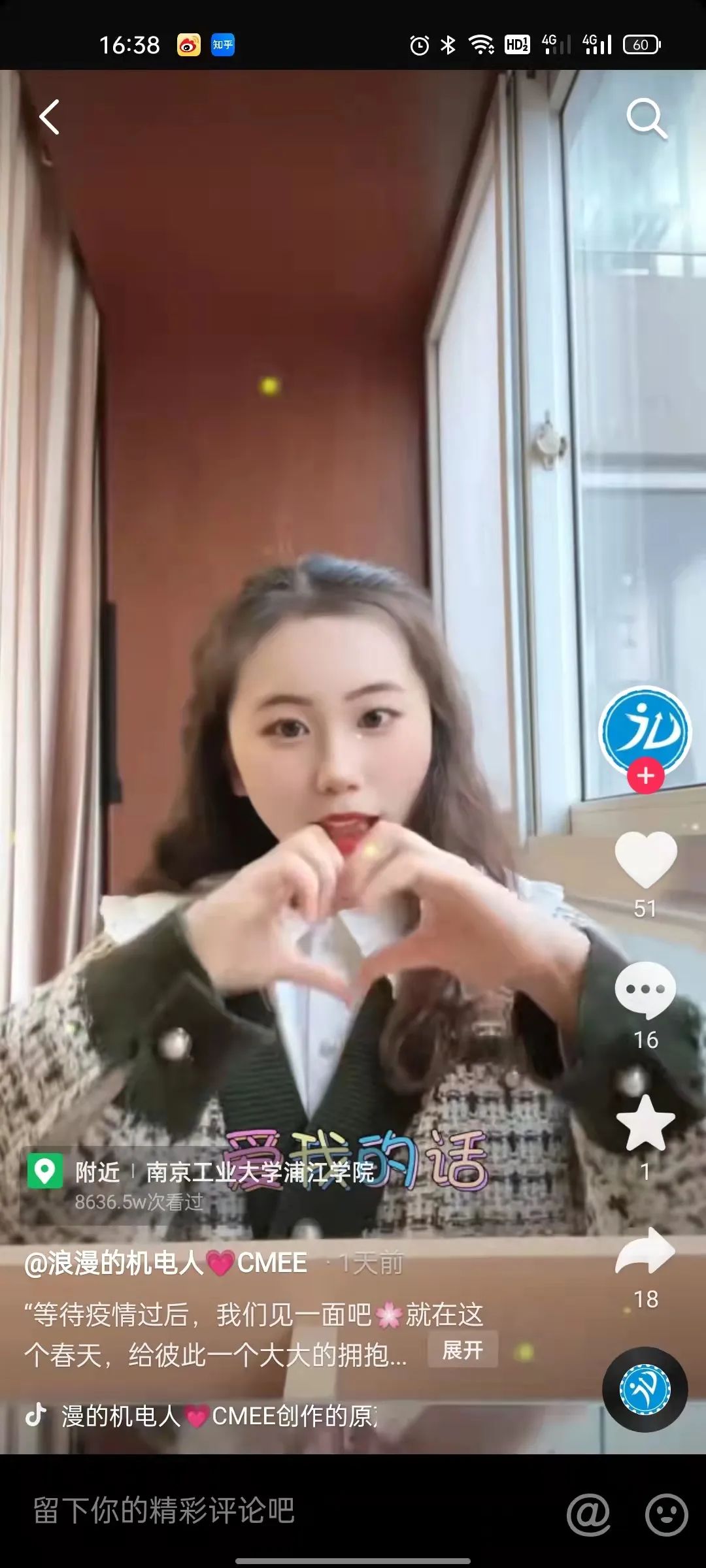
Task: Open the 南京工业大学浦江学院 location tag
Action: pyautogui.click(x=260, y=1172)
